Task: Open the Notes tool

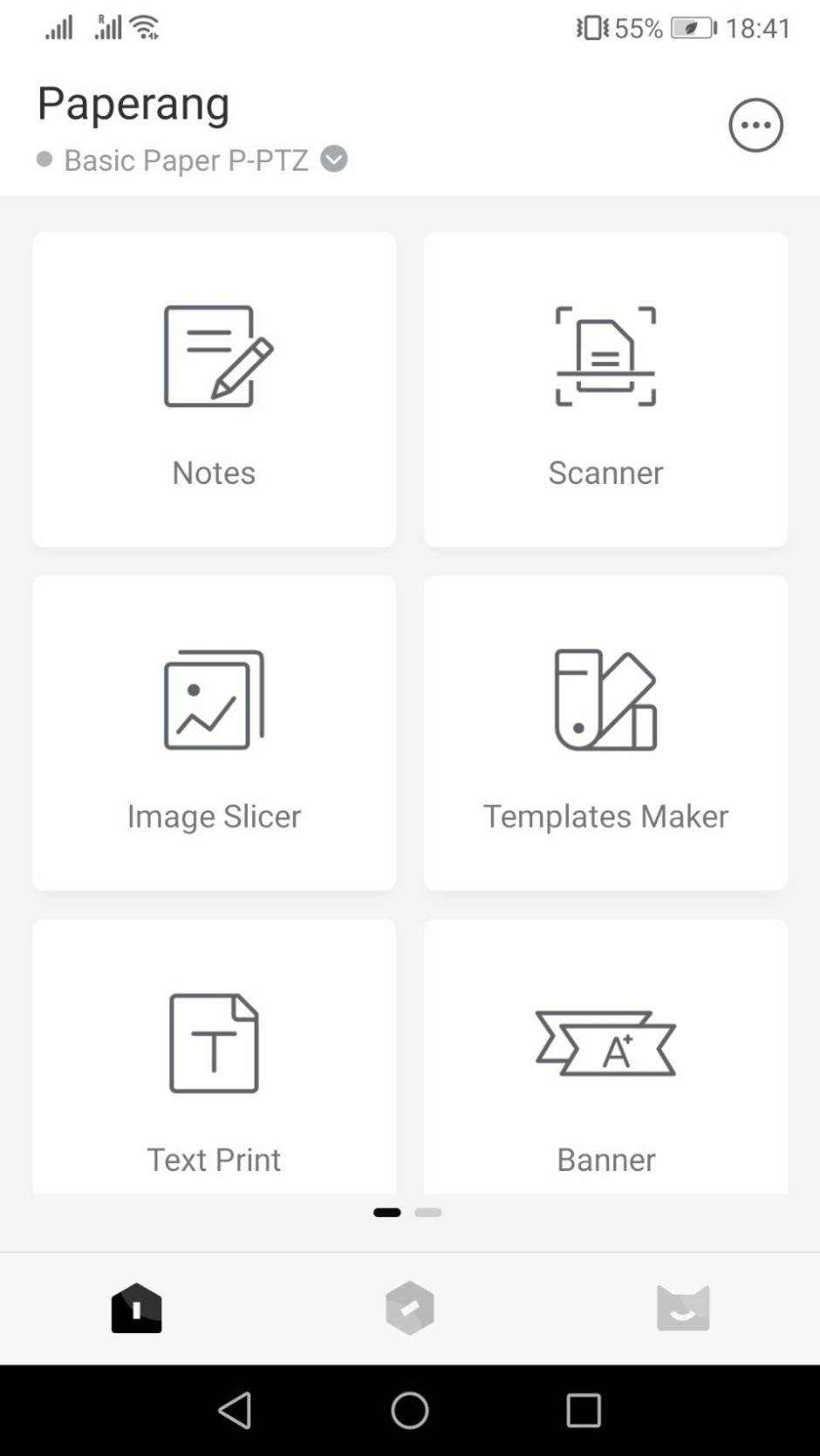Action: click(x=214, y=390)
